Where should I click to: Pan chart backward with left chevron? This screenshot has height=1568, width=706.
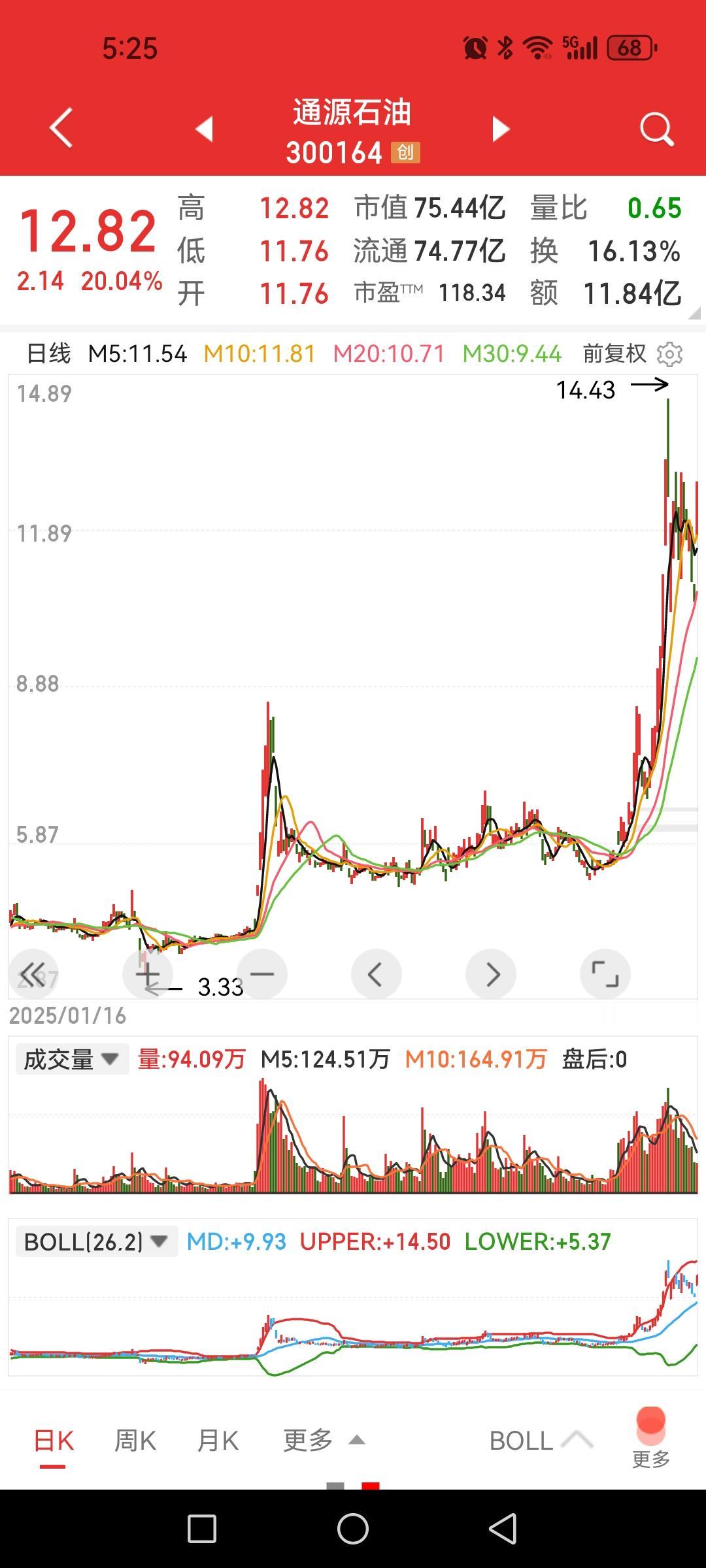(x=376, y=973)
